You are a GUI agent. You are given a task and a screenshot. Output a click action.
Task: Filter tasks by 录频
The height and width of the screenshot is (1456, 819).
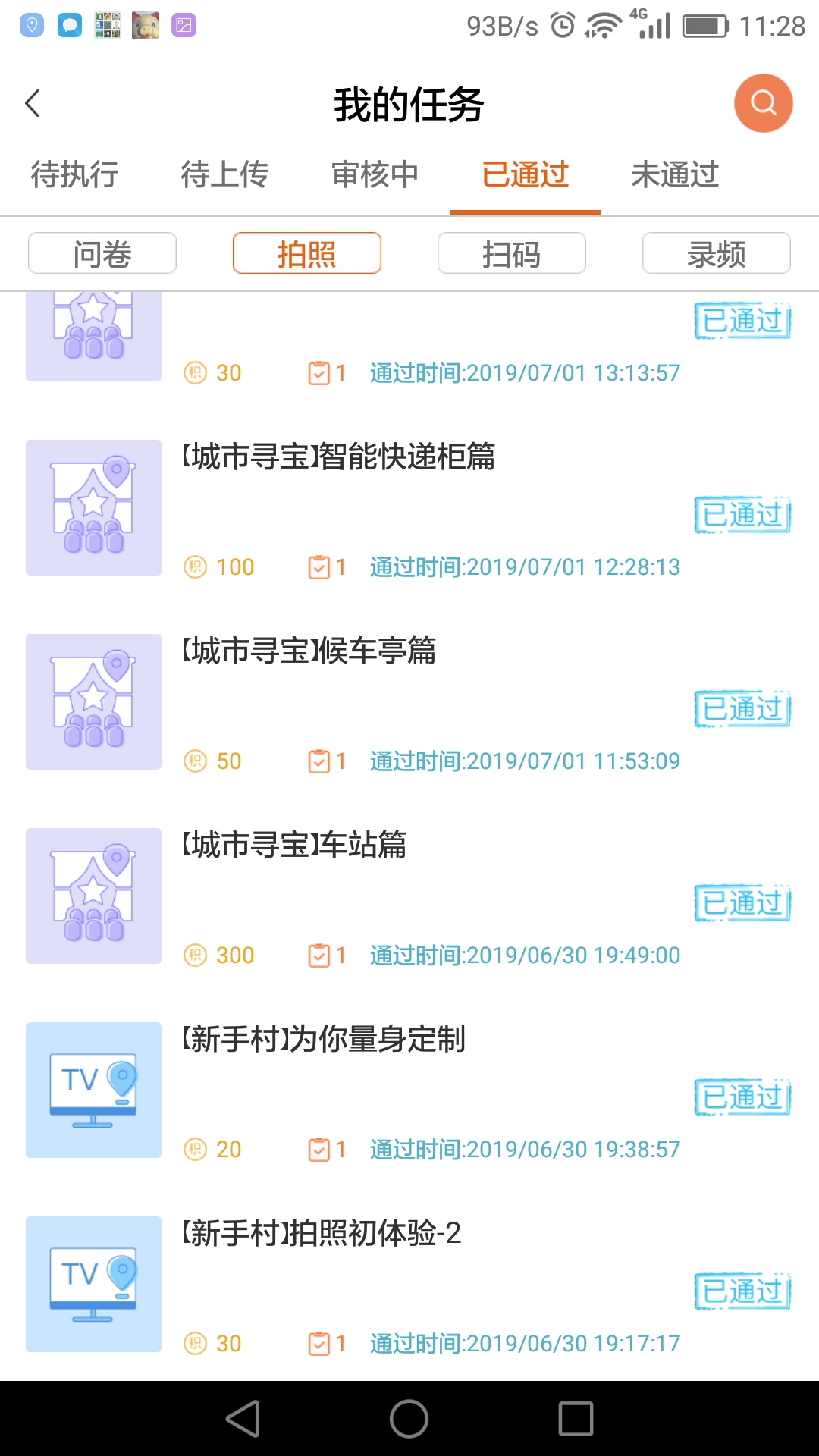coord(716,253)
